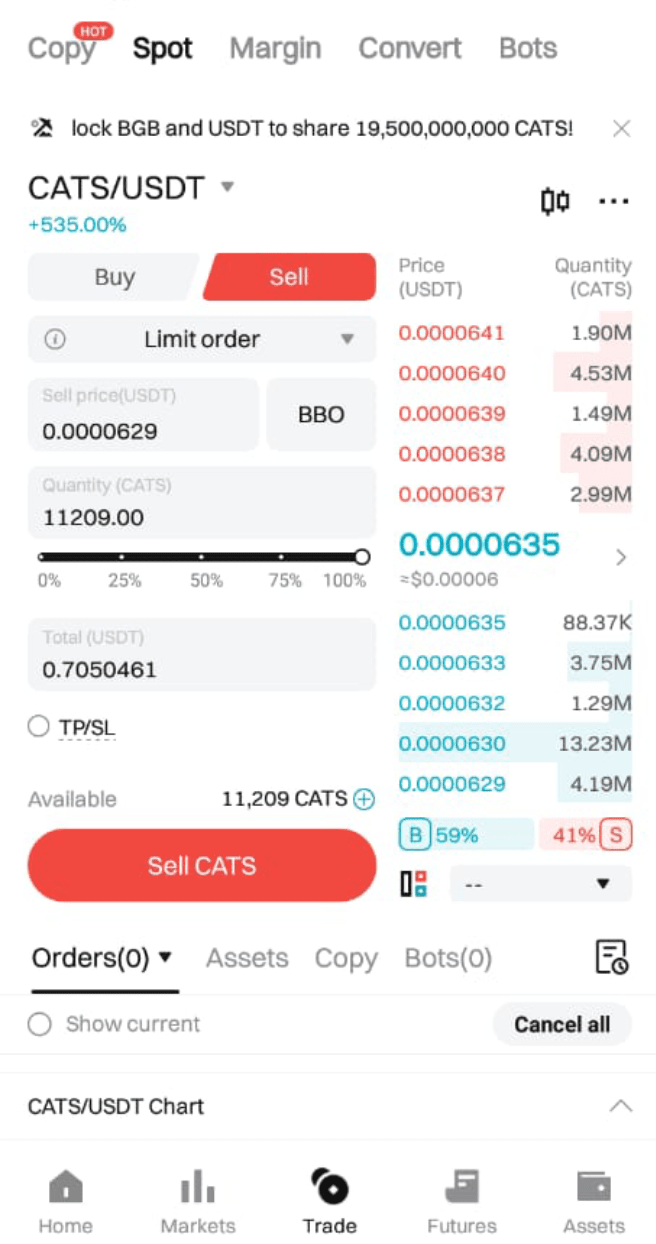The image size is (656, 1244).
Task: Switch to the Convert tab
Action: (410, 48)
